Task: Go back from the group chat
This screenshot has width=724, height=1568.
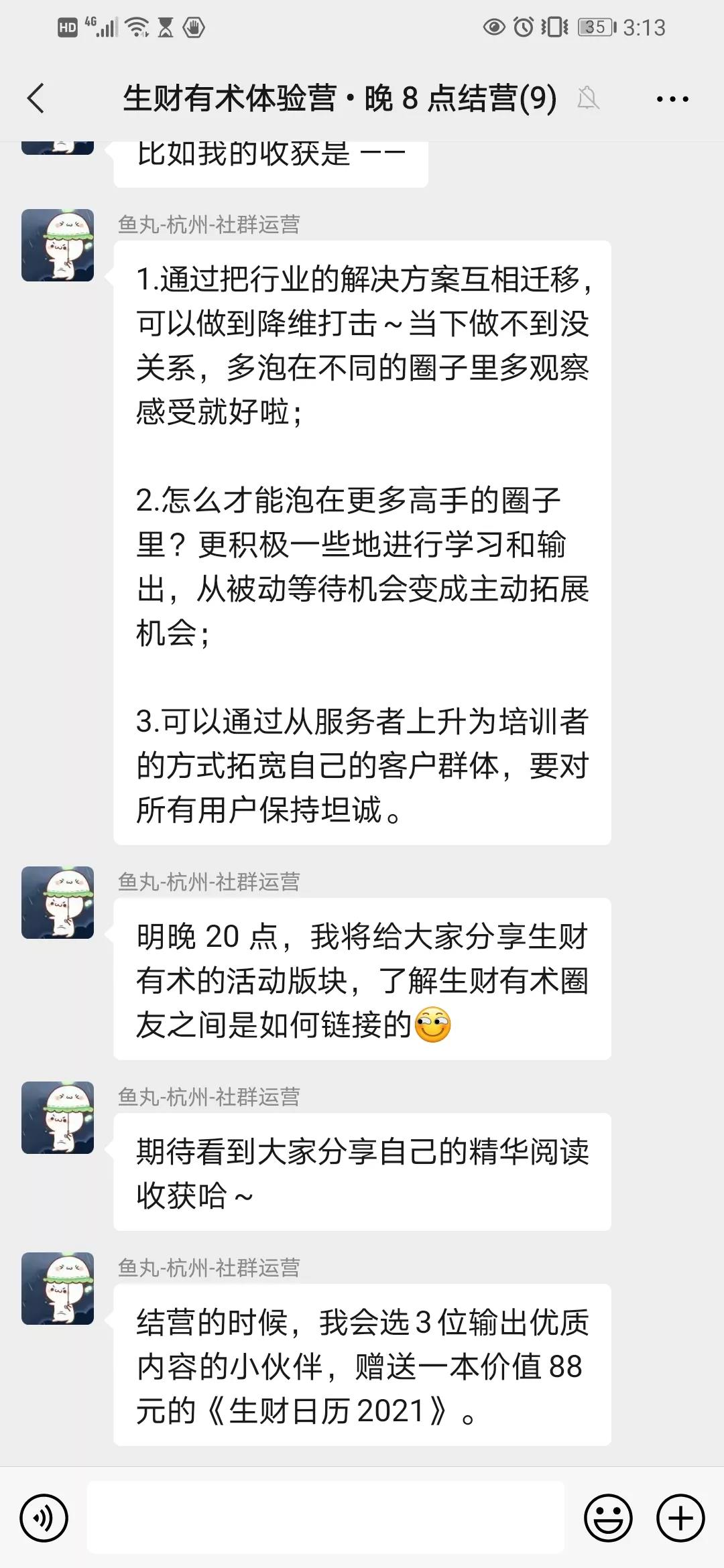Action: [x=36, y=99]
